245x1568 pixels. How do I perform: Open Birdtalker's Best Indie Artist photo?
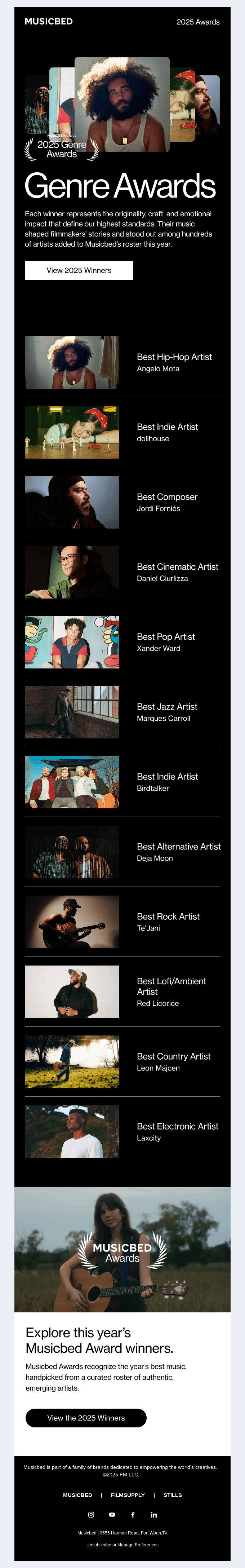(72, 782)
